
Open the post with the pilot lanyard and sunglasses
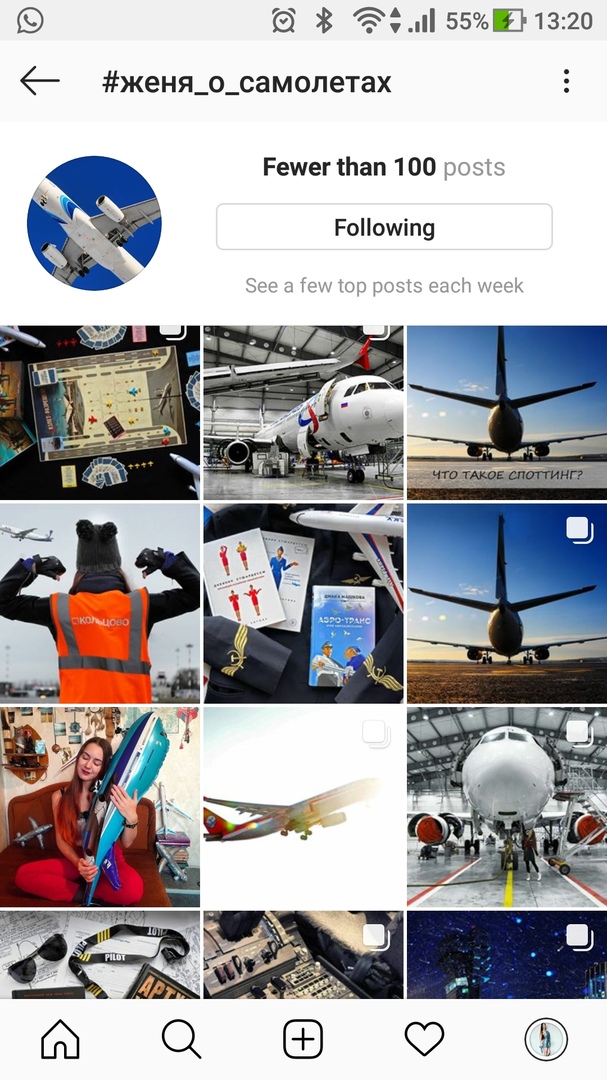100,955
